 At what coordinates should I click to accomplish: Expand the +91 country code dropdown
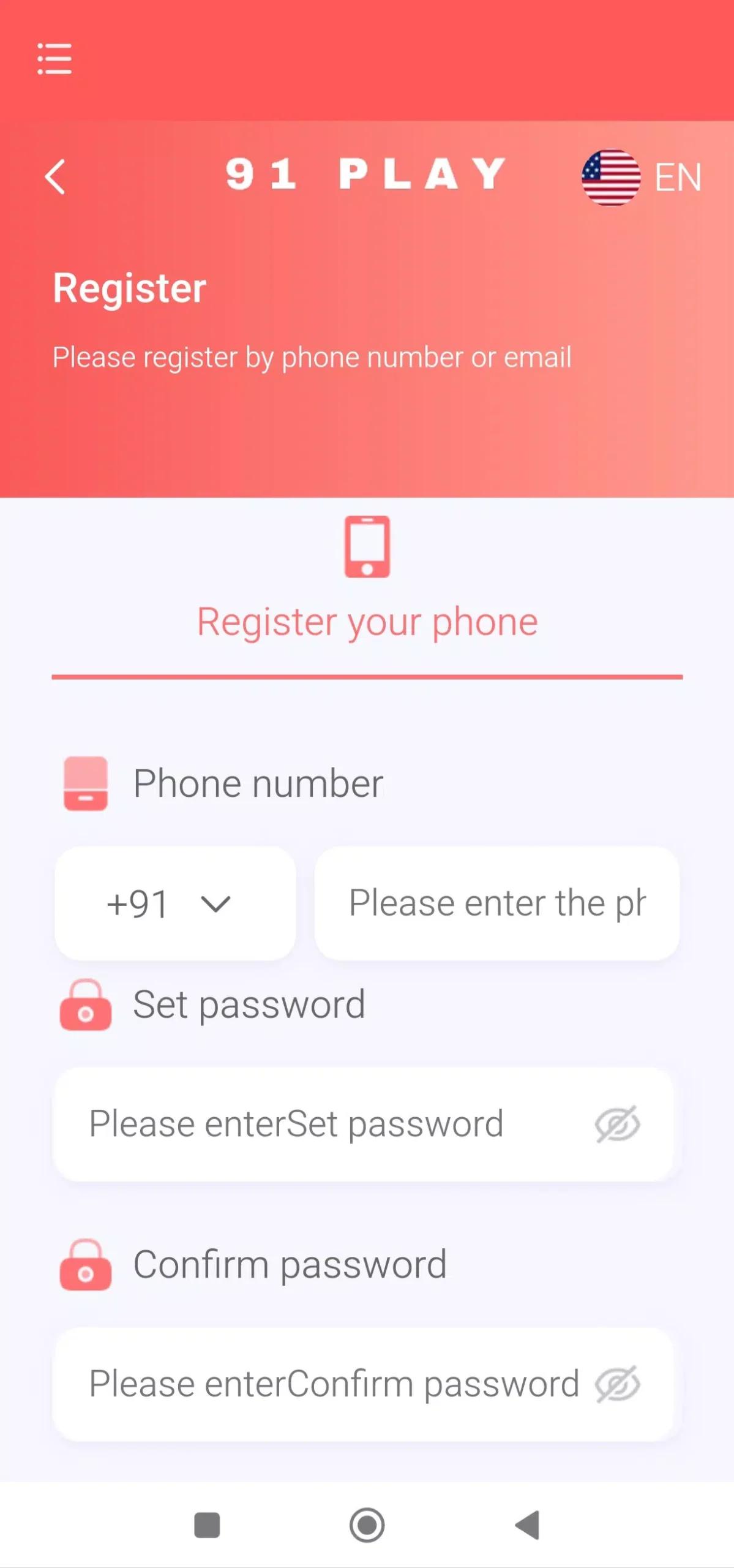click(175, 903)
